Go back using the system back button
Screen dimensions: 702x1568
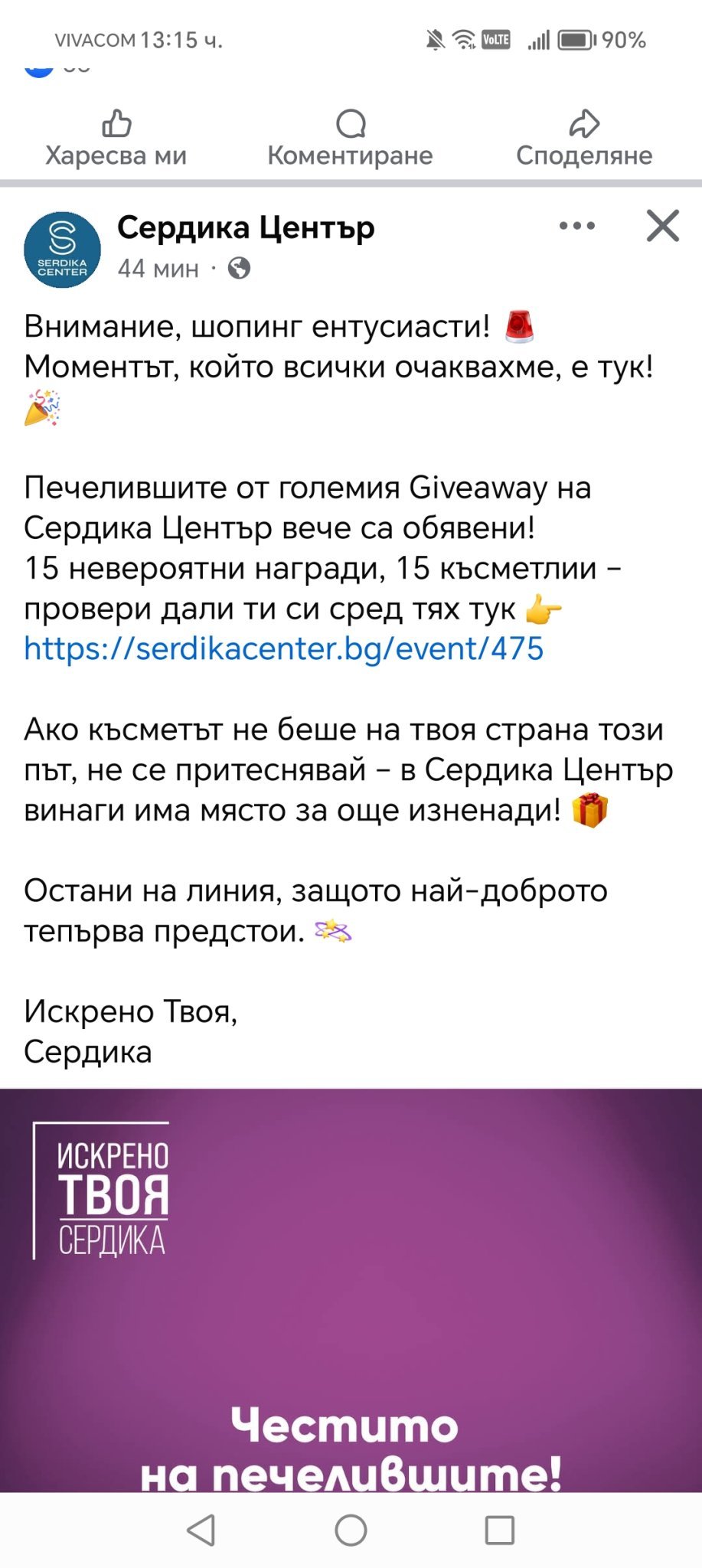201,1530
